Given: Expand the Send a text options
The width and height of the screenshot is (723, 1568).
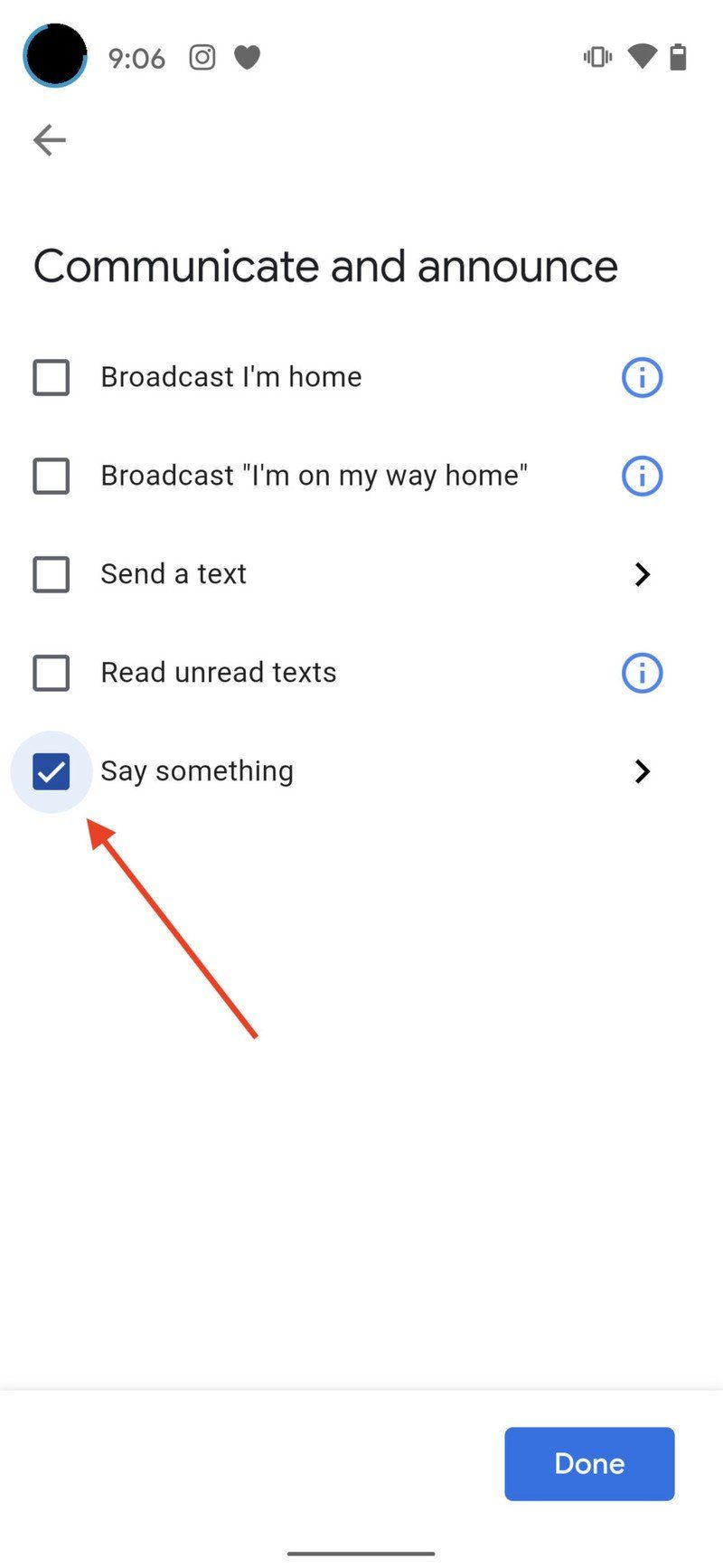Looking at the screenshot, I should click(x=642, y=574).
